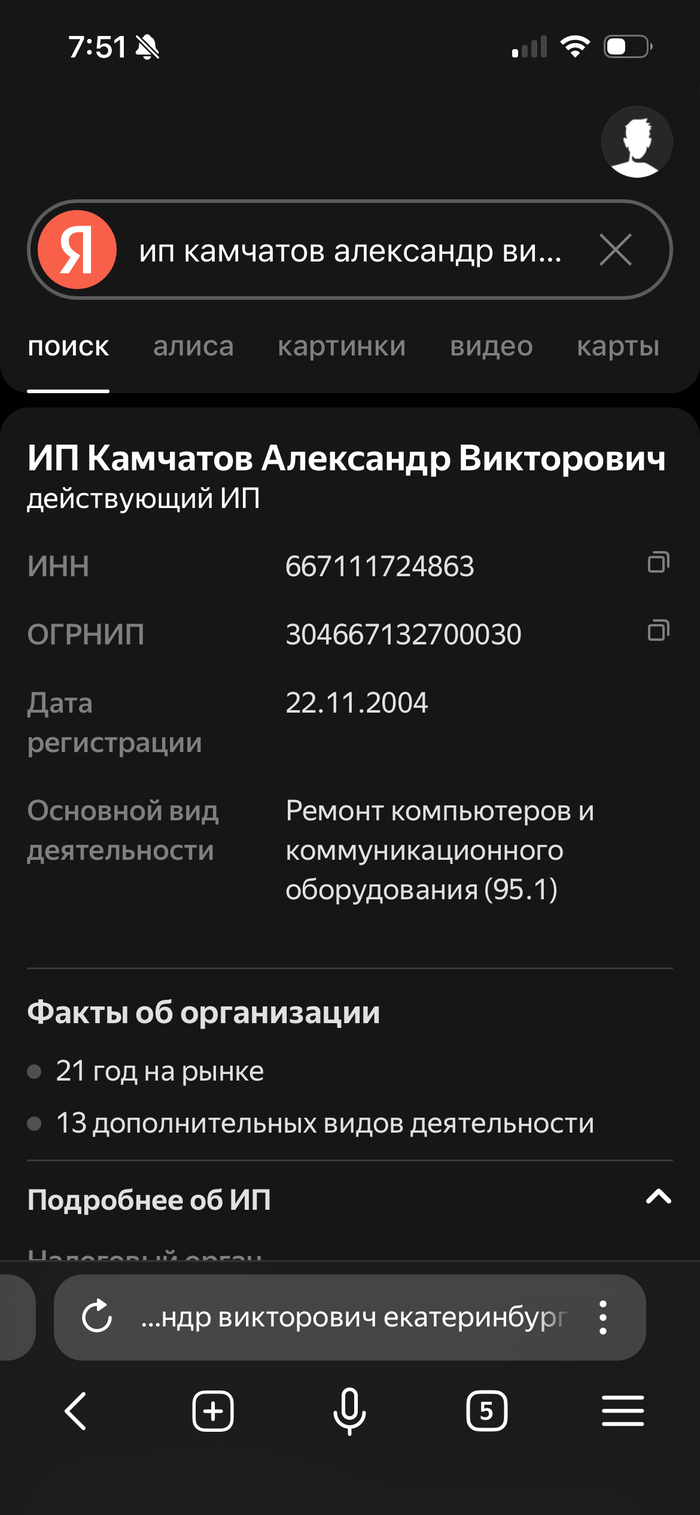Start voice search with the microphone

[x=349, y=1411]
